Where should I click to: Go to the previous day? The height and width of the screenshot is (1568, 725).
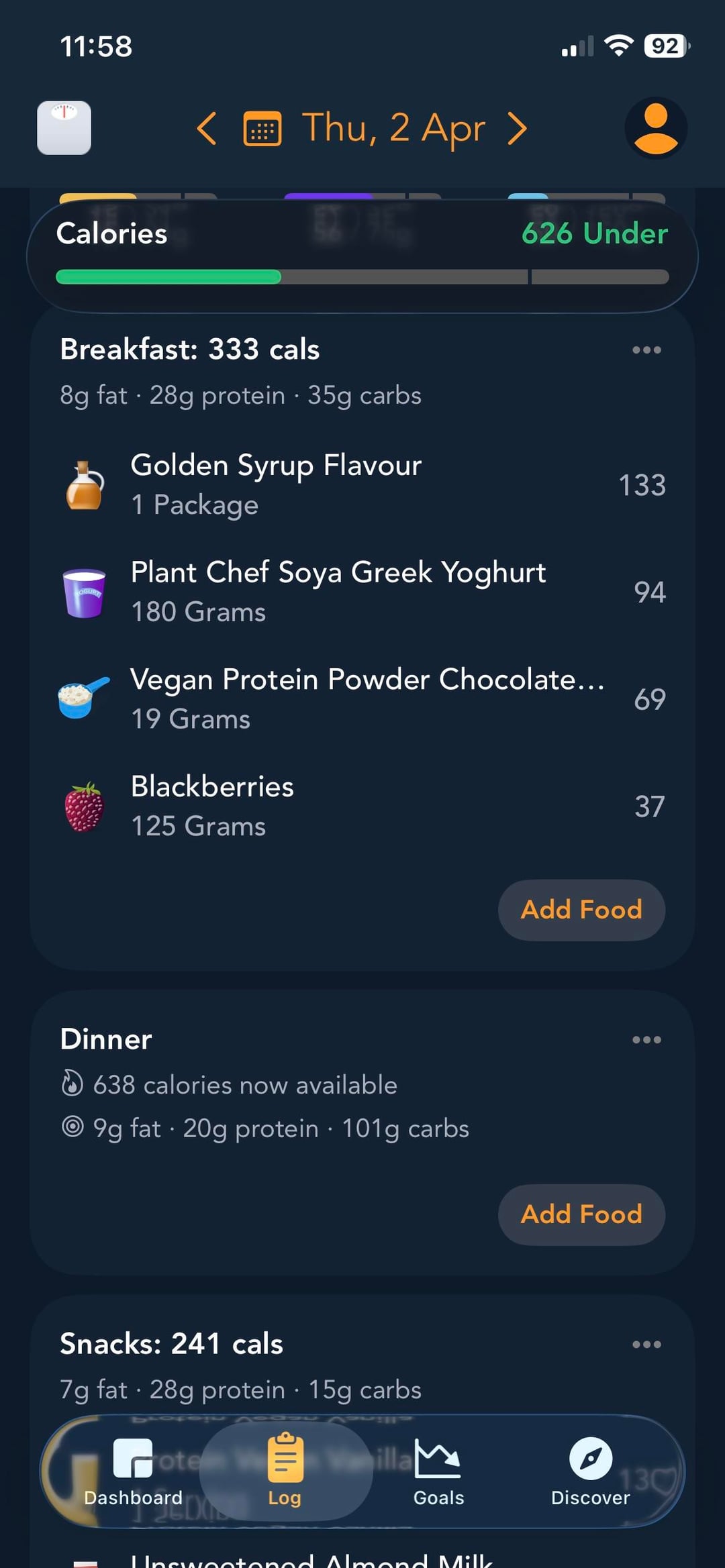tap(207, 128)
